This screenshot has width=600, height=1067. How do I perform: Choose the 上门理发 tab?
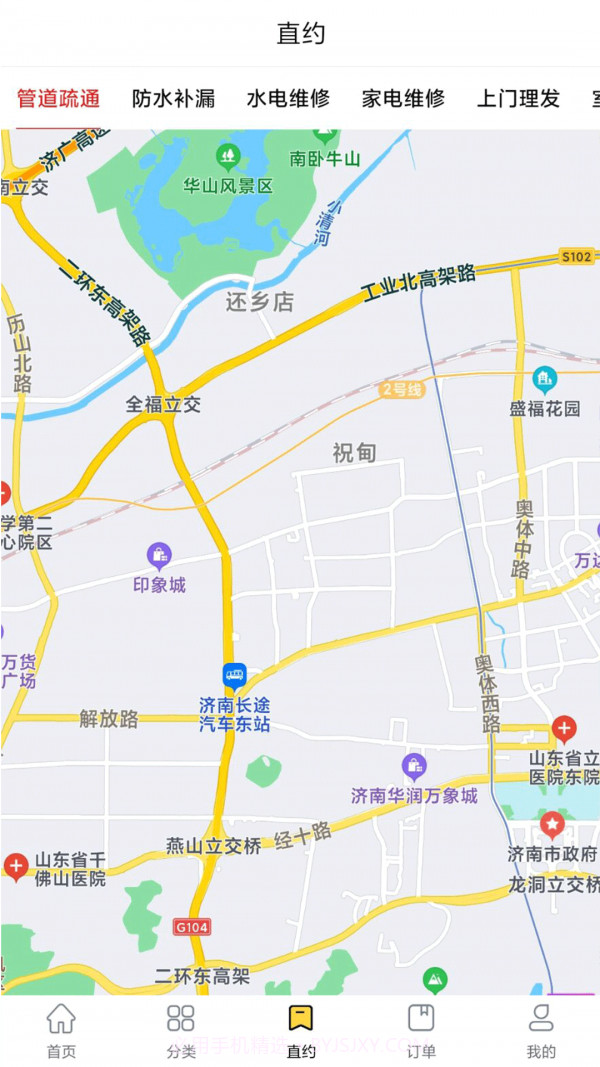coord(518,99)
